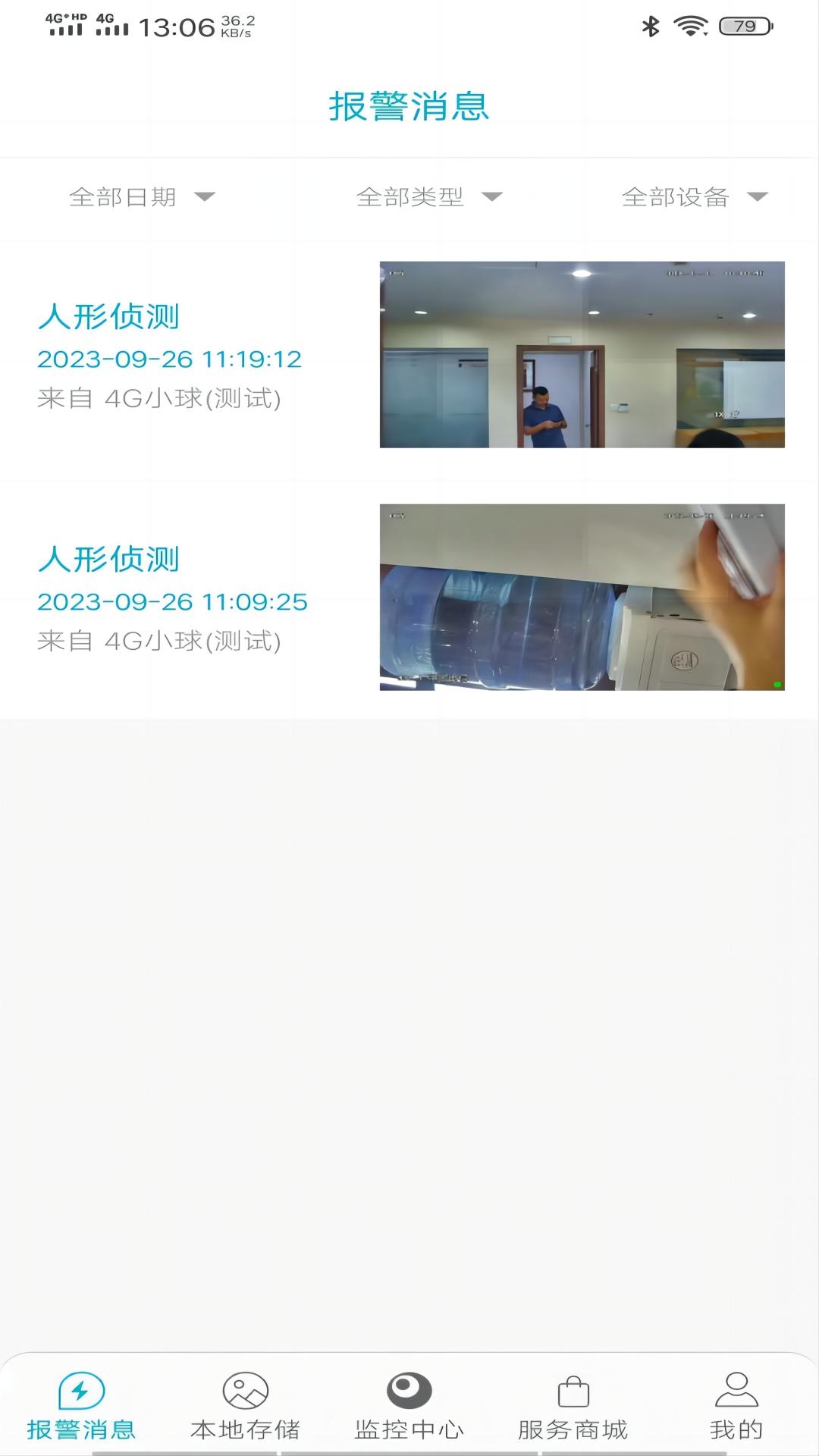Expand the 全部设备 device filter
Screen dimensions: 819x1456
click(695, 197)
